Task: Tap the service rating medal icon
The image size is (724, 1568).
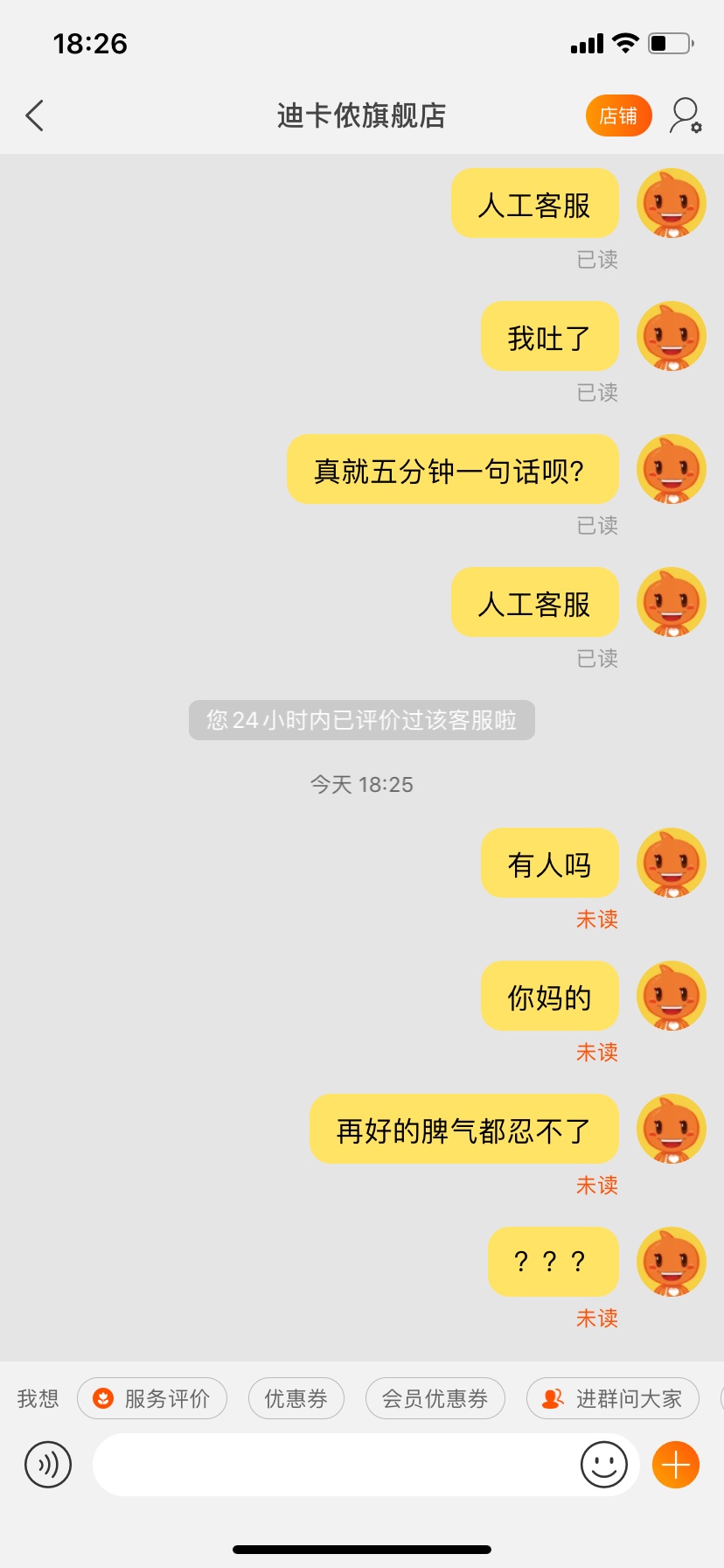Action: [104, 1398]
